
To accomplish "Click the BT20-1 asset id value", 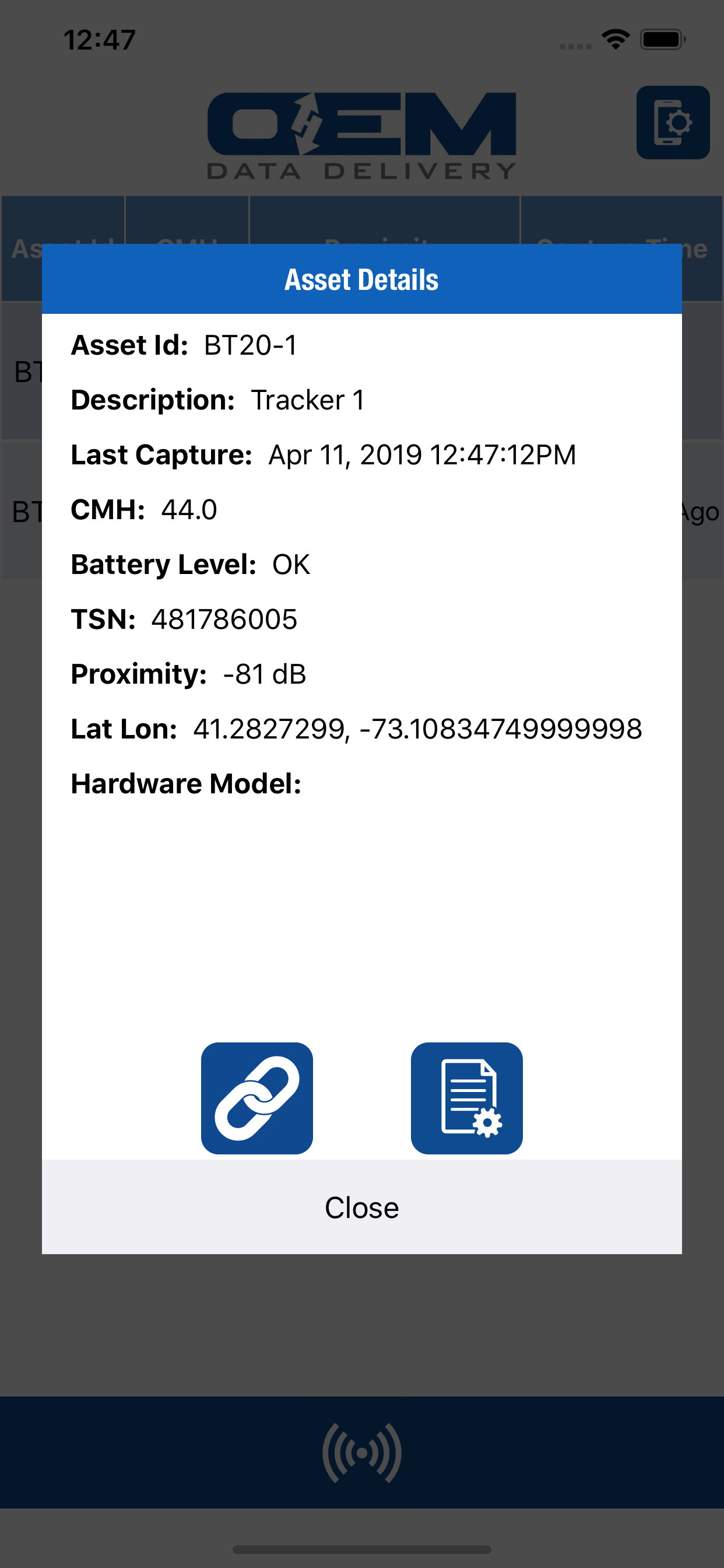I will [248, 345].
